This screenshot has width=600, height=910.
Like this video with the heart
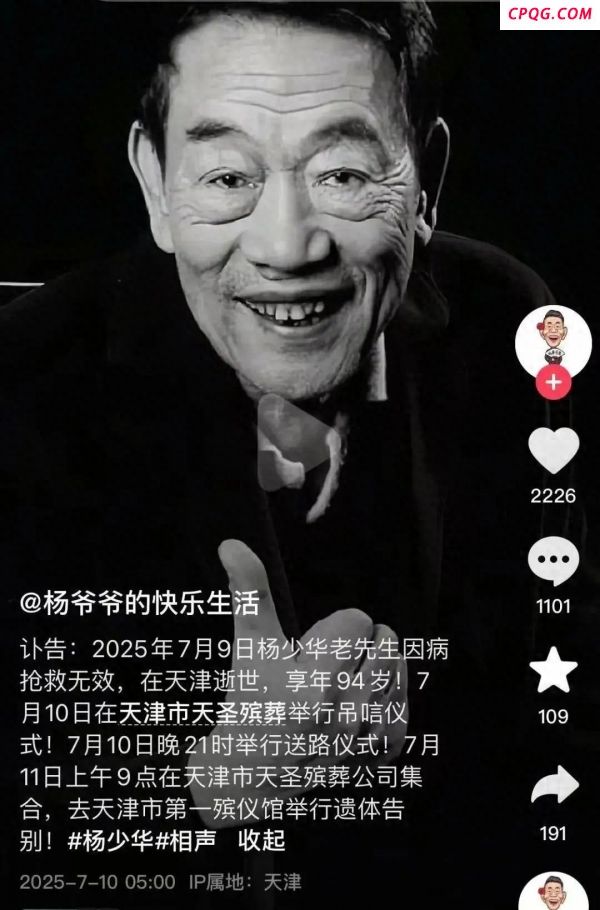(x=553, y=451)
